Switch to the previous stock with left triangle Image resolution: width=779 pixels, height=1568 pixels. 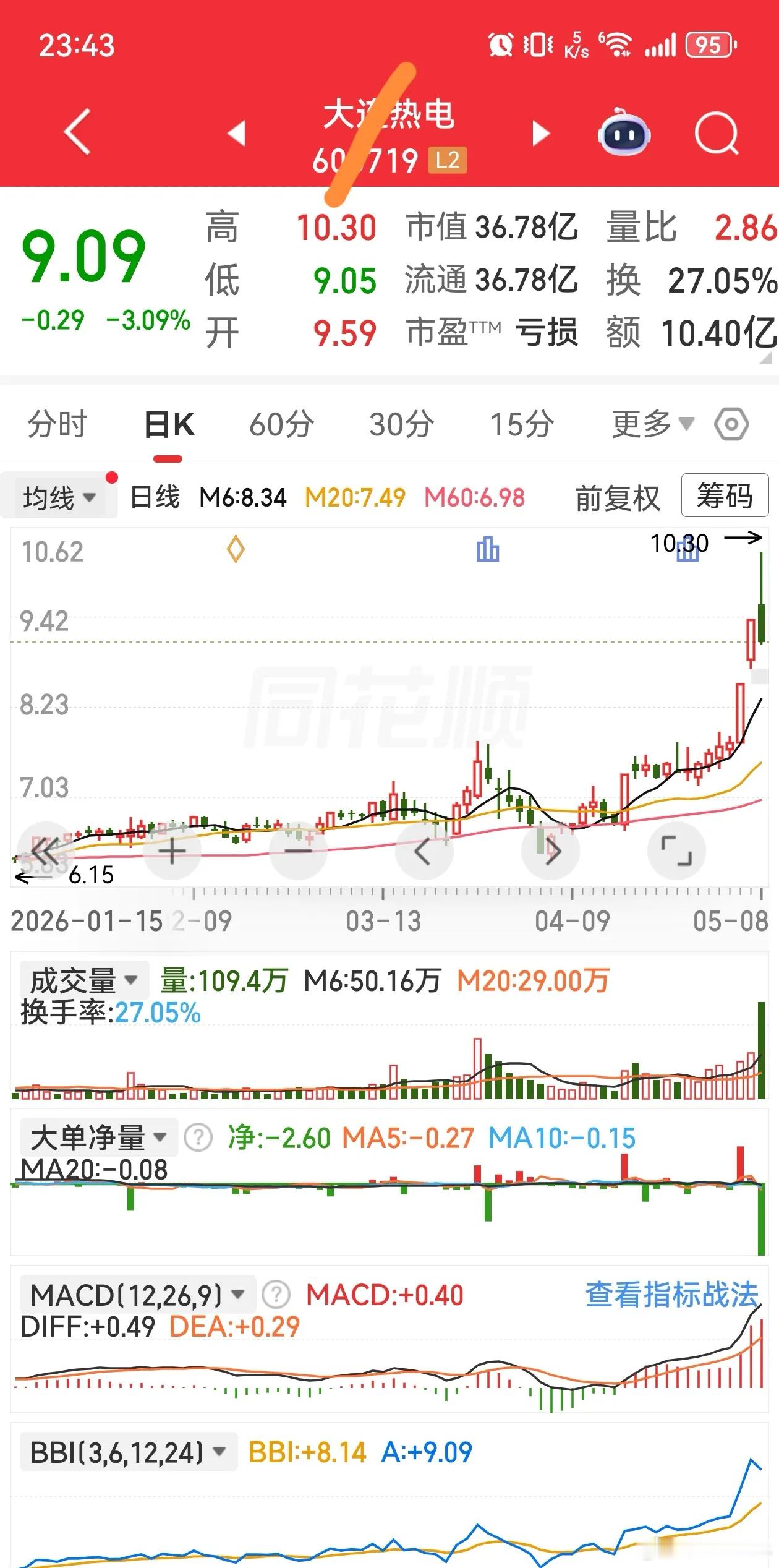[237, 133]
